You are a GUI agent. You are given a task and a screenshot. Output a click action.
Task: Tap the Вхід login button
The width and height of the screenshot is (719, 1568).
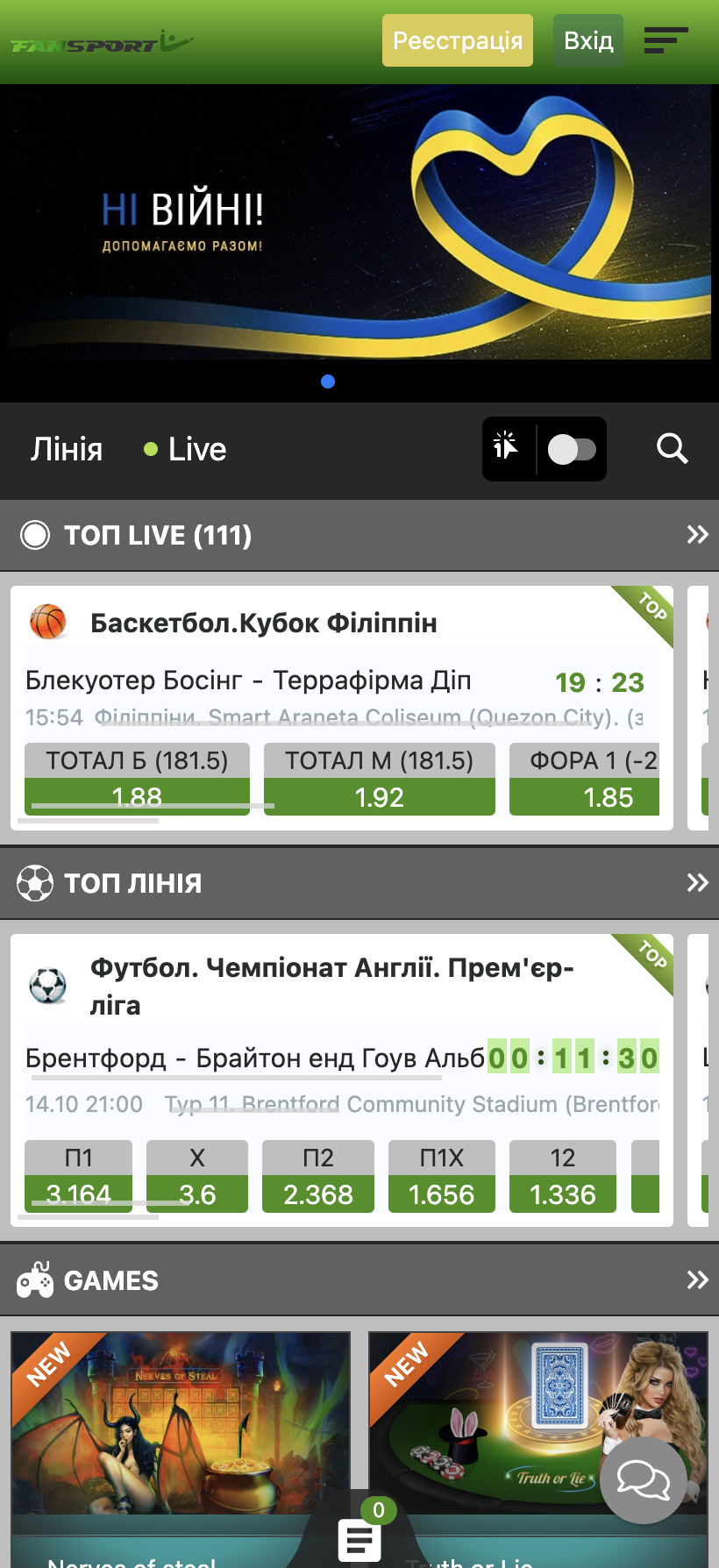588,40
